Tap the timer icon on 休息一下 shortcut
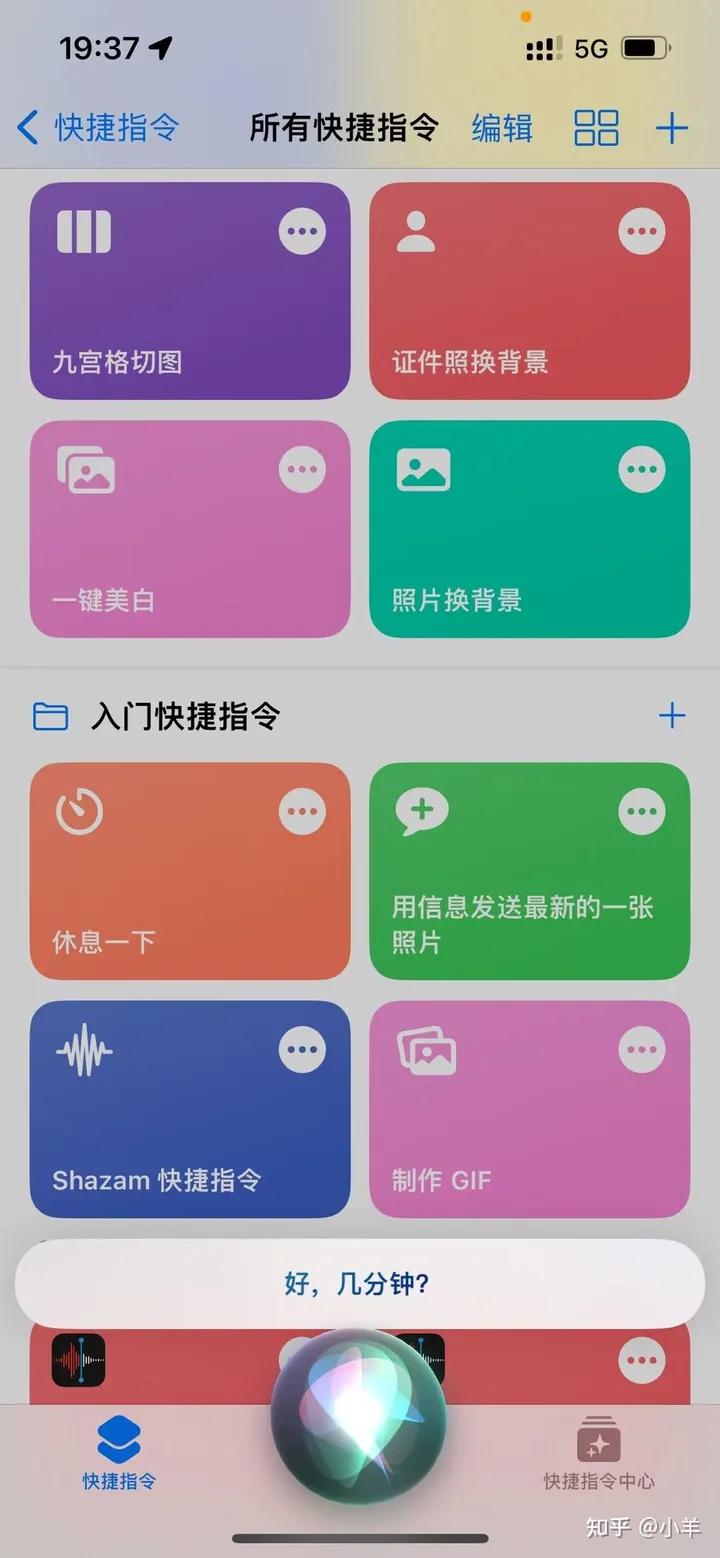 (x=80, y=811)
